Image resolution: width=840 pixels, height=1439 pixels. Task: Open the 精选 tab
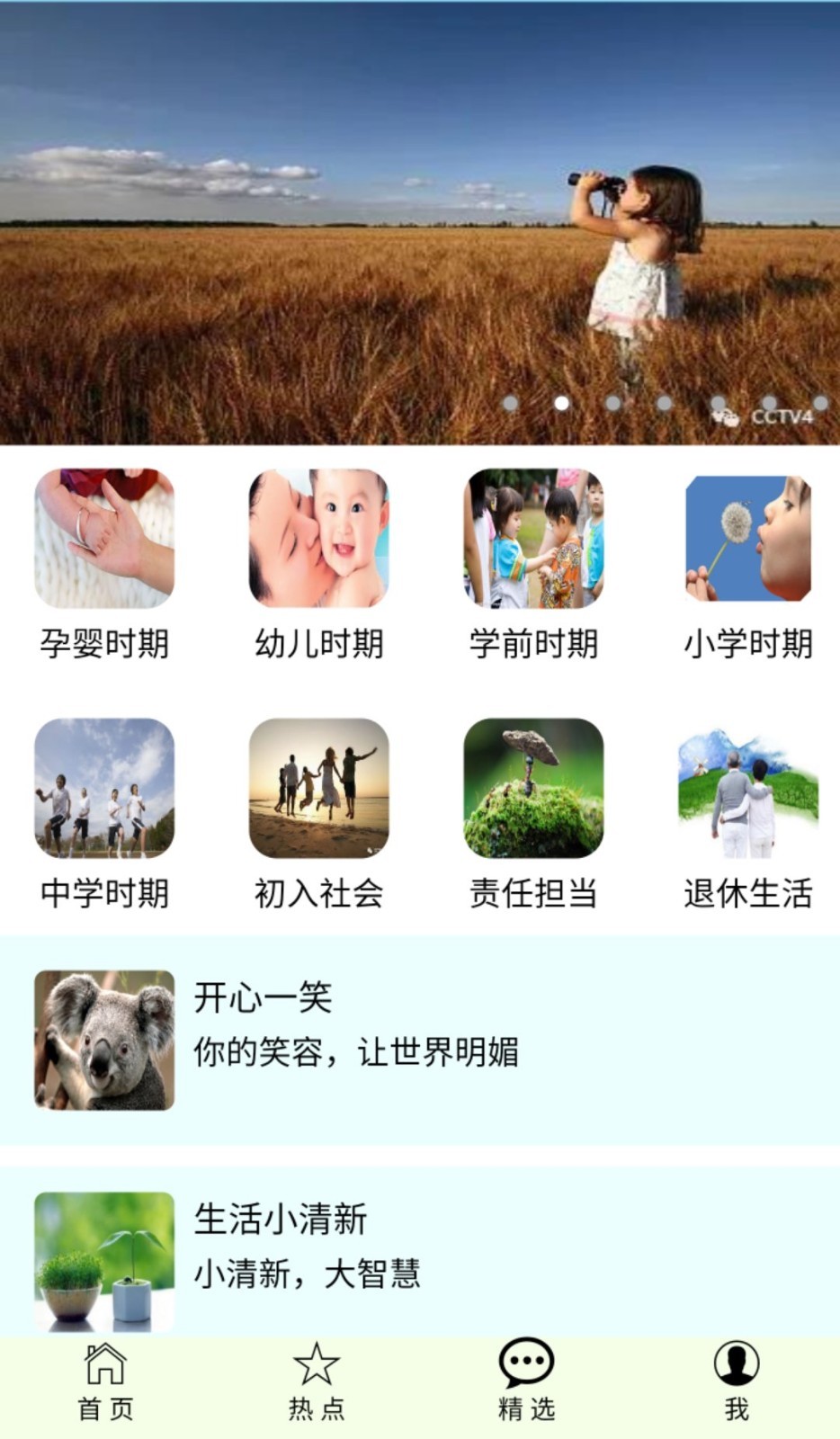tap(526, 1382)
